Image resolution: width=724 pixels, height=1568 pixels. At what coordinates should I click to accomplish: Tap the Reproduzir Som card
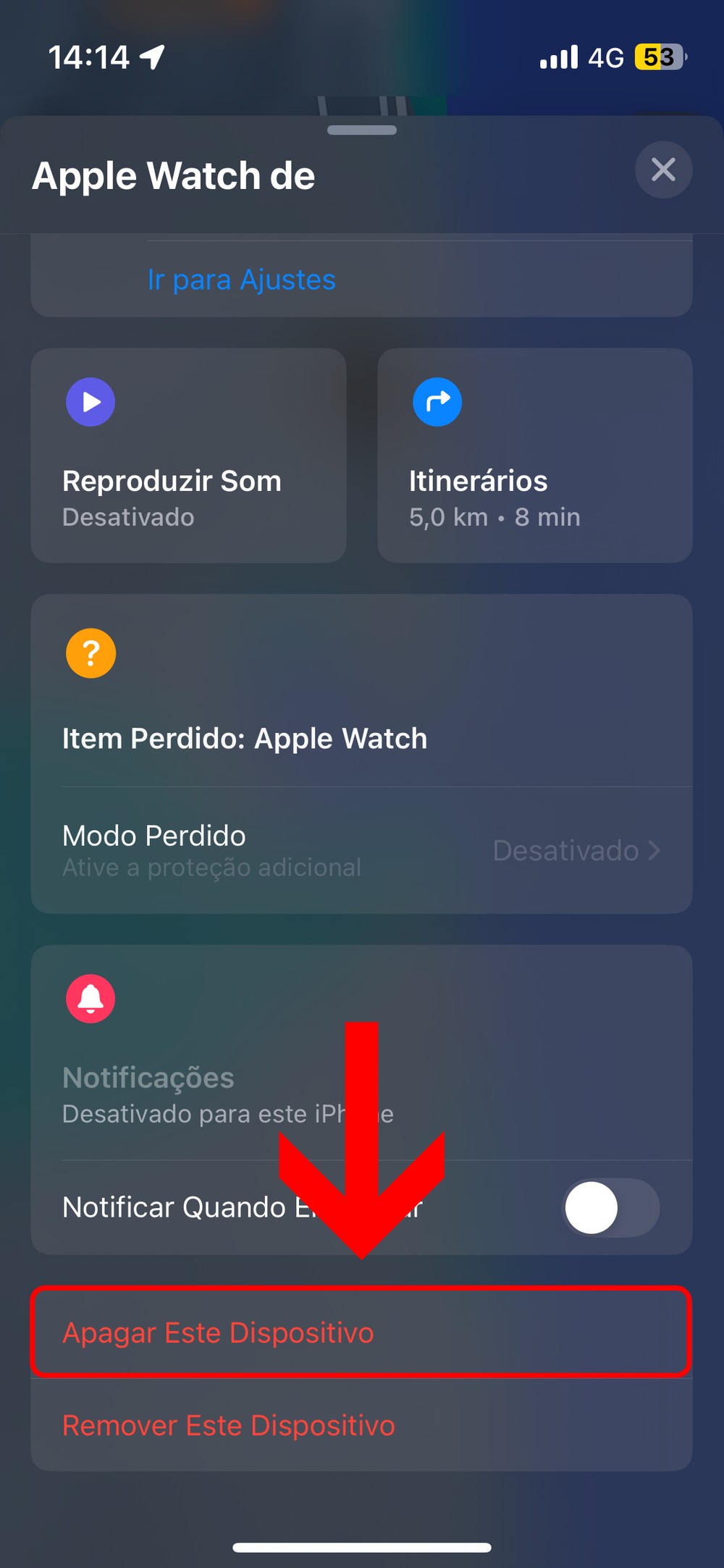(x=188, y=456)
